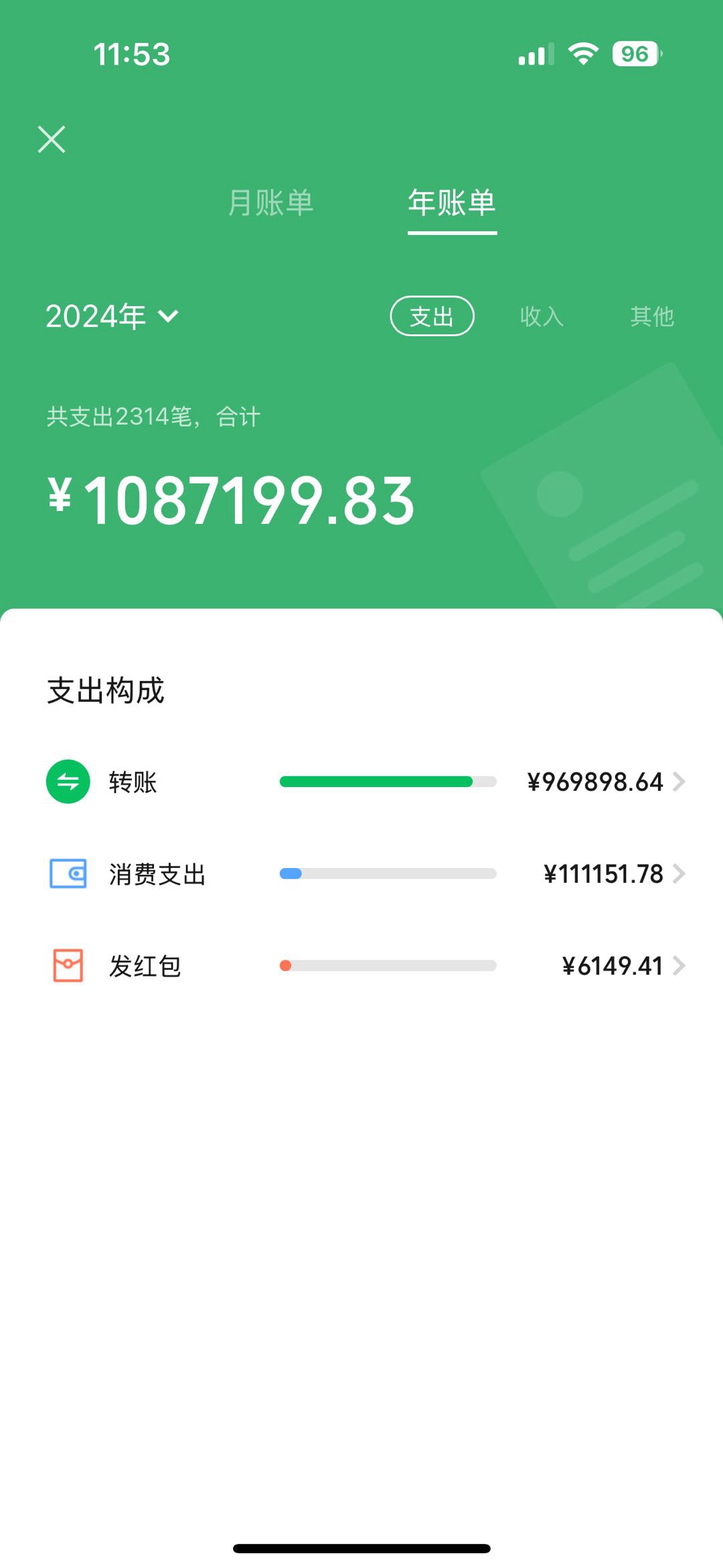The image size is (723, 1568).
Task: Select the 年账单 tab
Action: (x=452, y=202)
